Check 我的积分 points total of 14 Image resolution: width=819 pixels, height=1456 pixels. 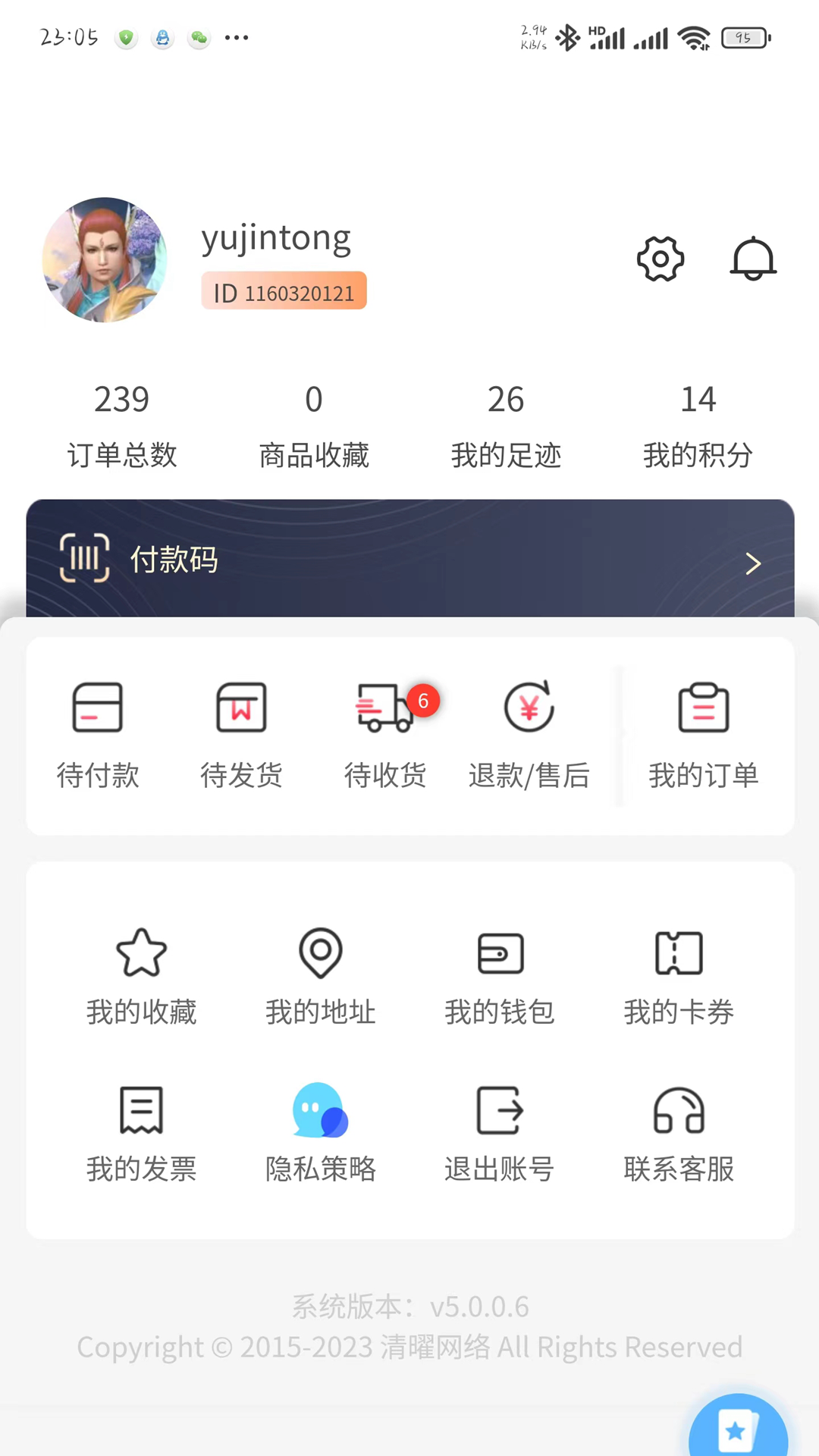click(698, 425)
